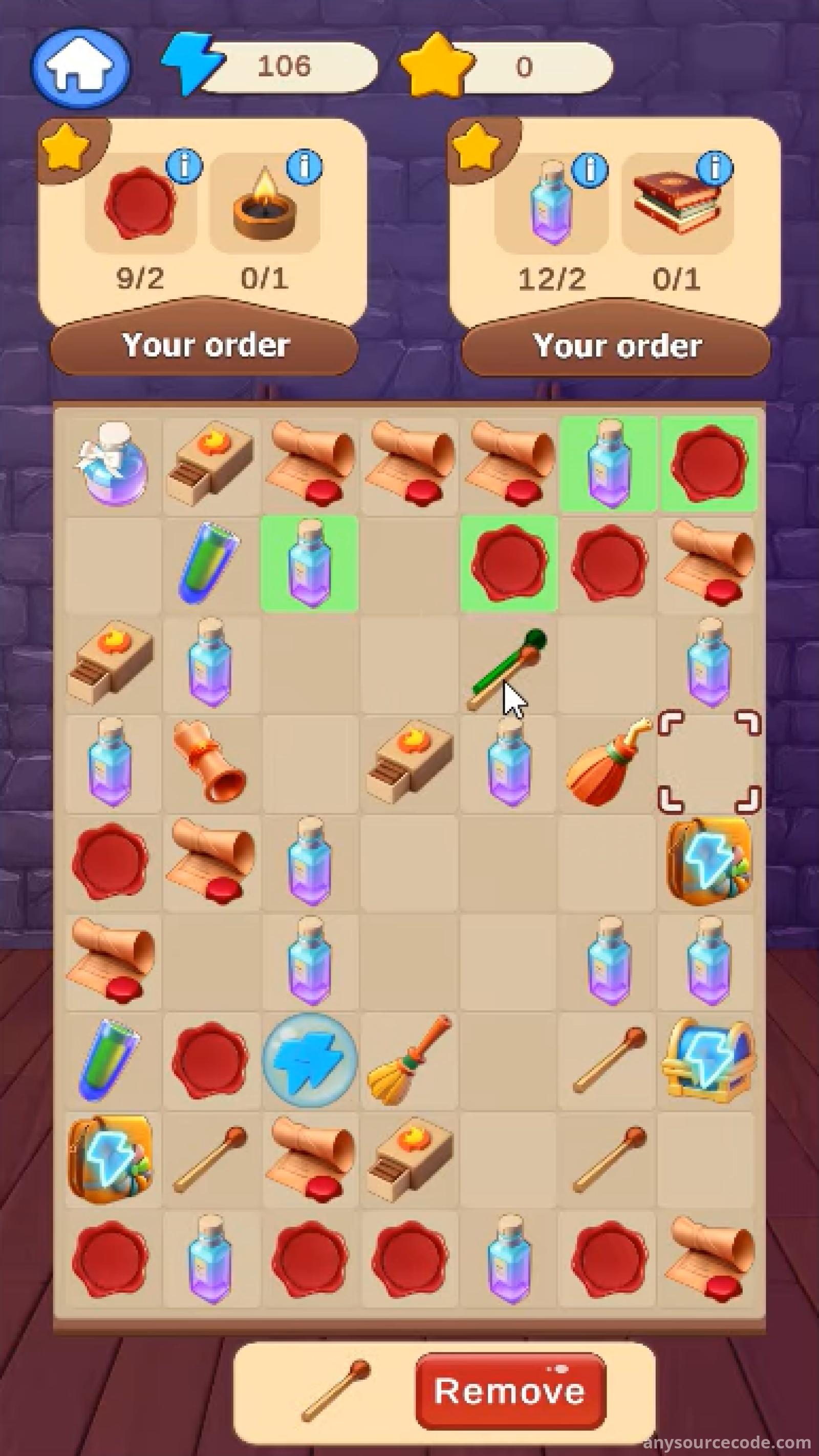Image resolution: width=819 pixels, height=1456 pixels.
Task: Tap Your order under the candle request
Action: tap(206, 344)
